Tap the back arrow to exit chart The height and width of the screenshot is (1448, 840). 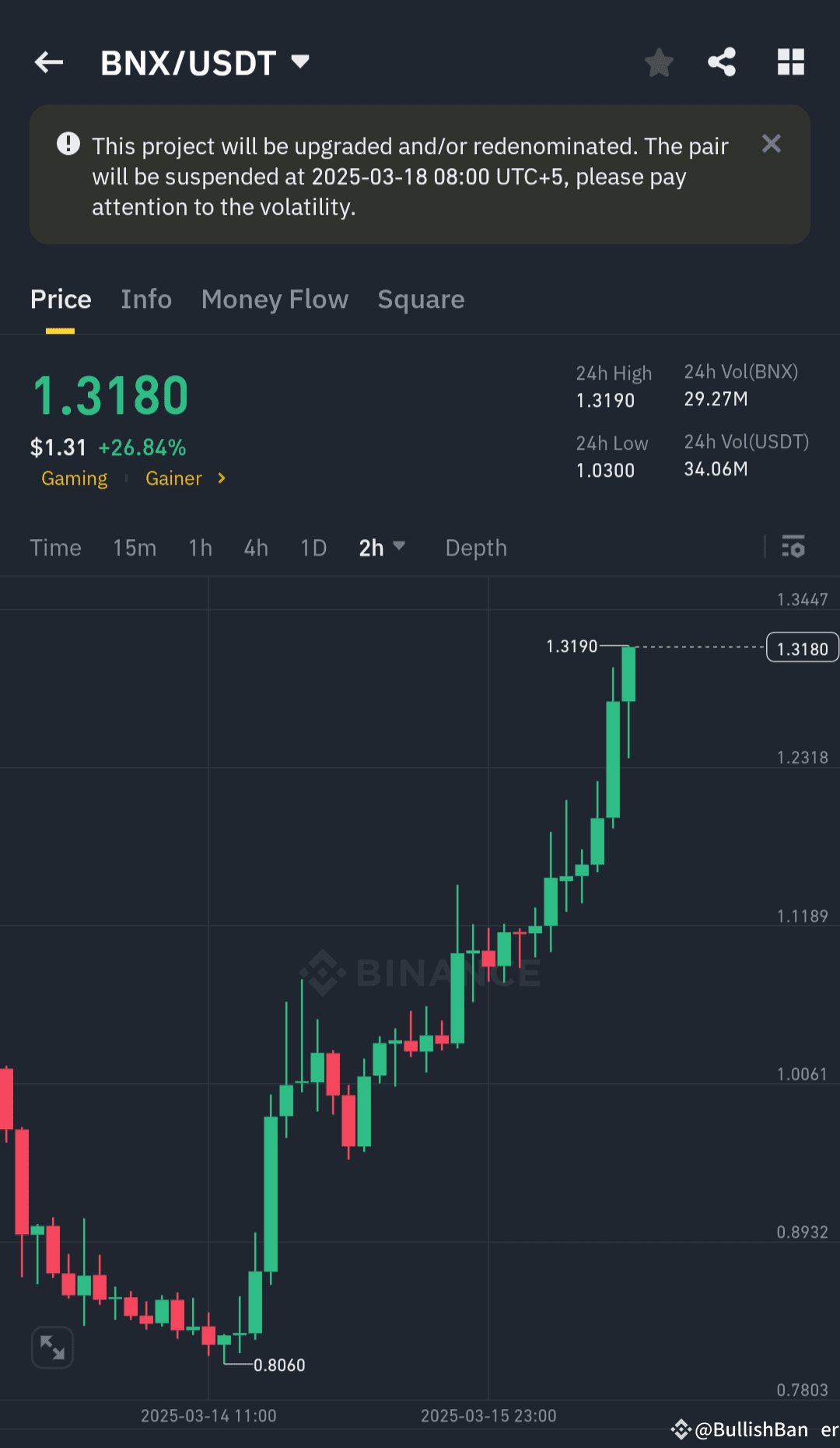48,62
